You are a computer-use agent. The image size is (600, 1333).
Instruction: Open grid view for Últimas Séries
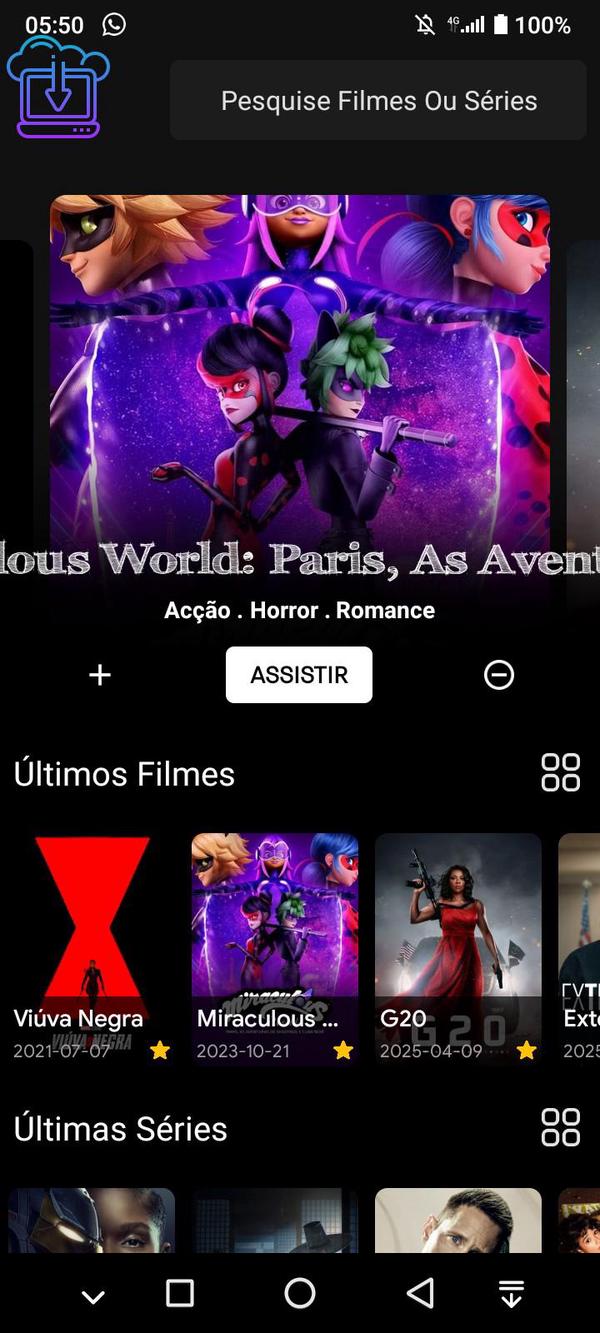560,1128
